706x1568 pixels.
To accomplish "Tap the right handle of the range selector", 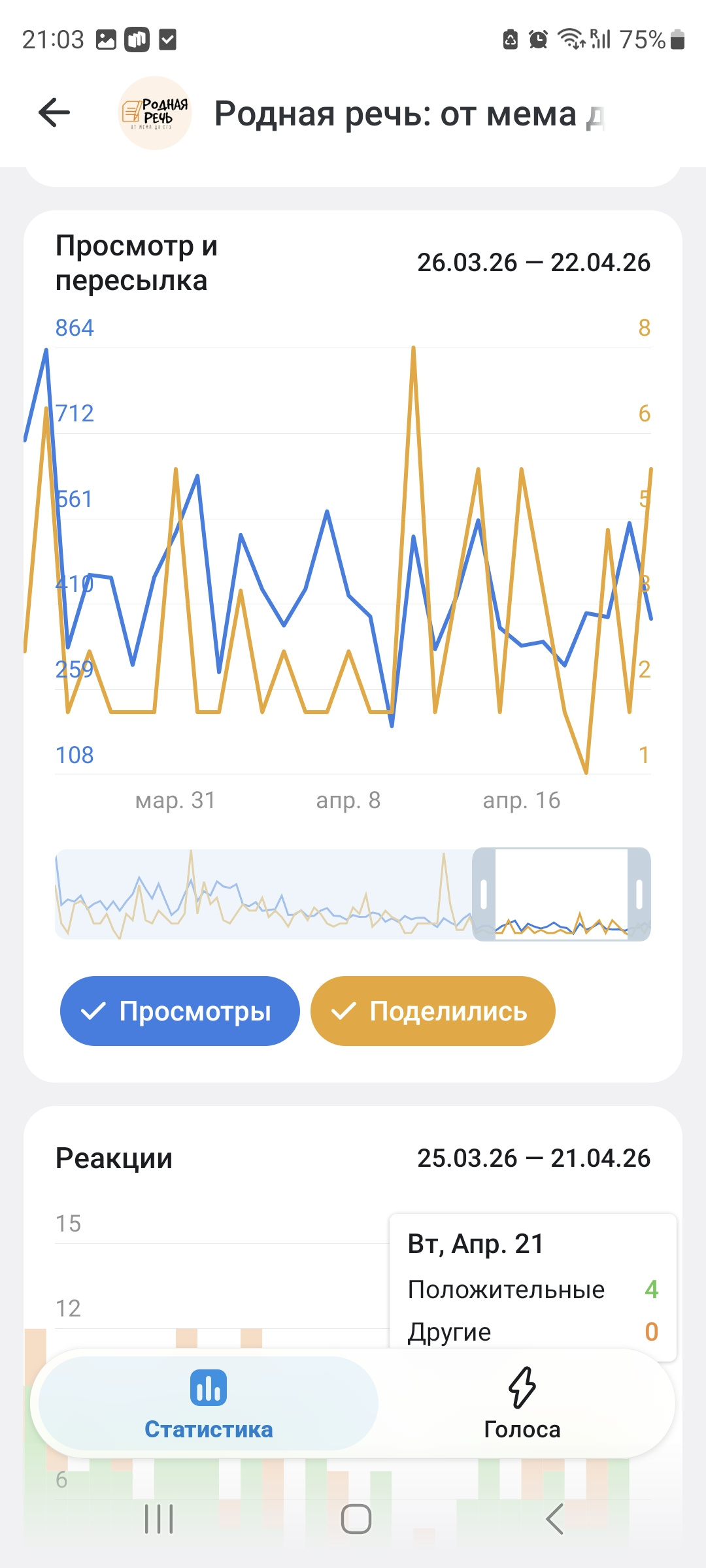I will (x=639, y=894).
